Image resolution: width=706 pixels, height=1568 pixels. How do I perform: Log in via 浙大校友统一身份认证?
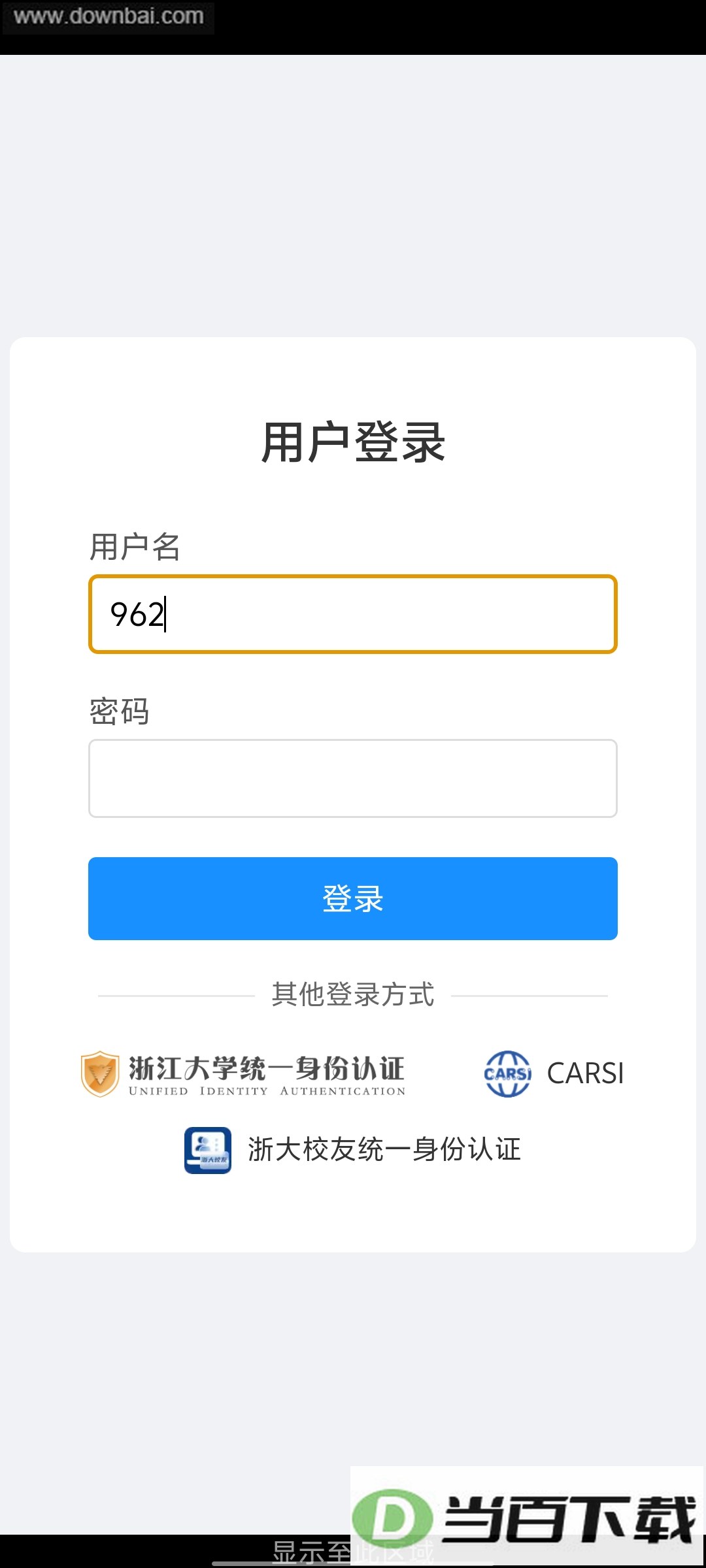click(352, 1150)
